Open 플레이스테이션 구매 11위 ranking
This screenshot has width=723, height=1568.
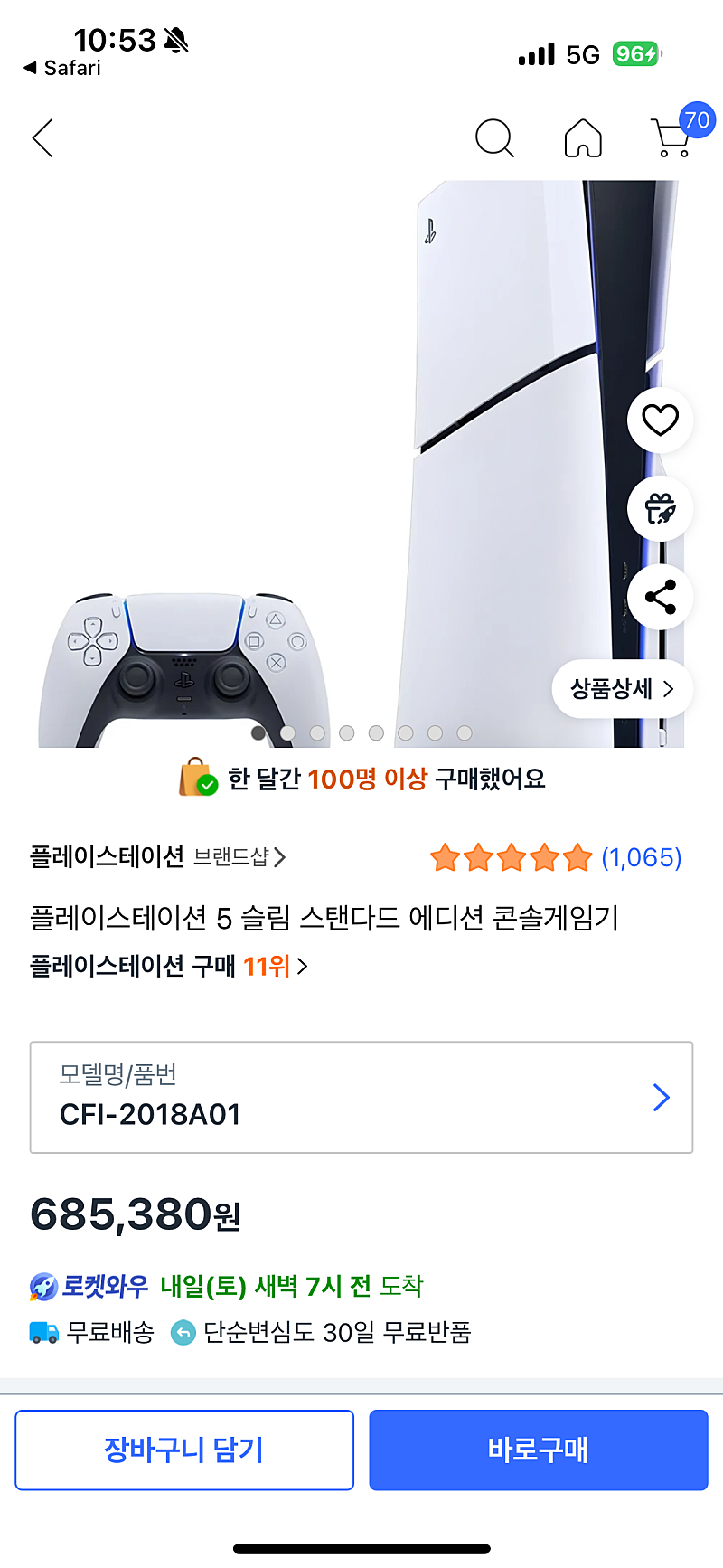click(x=169, y=966)
